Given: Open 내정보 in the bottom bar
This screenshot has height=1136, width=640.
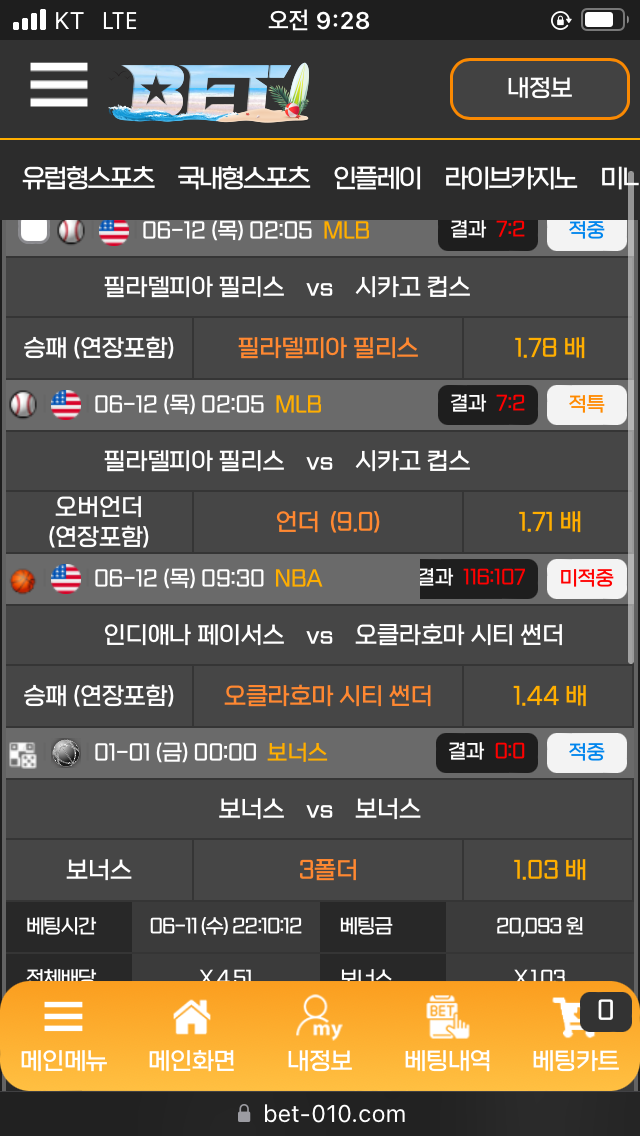Looking at the screenshot, I should tap(319, 1035).
